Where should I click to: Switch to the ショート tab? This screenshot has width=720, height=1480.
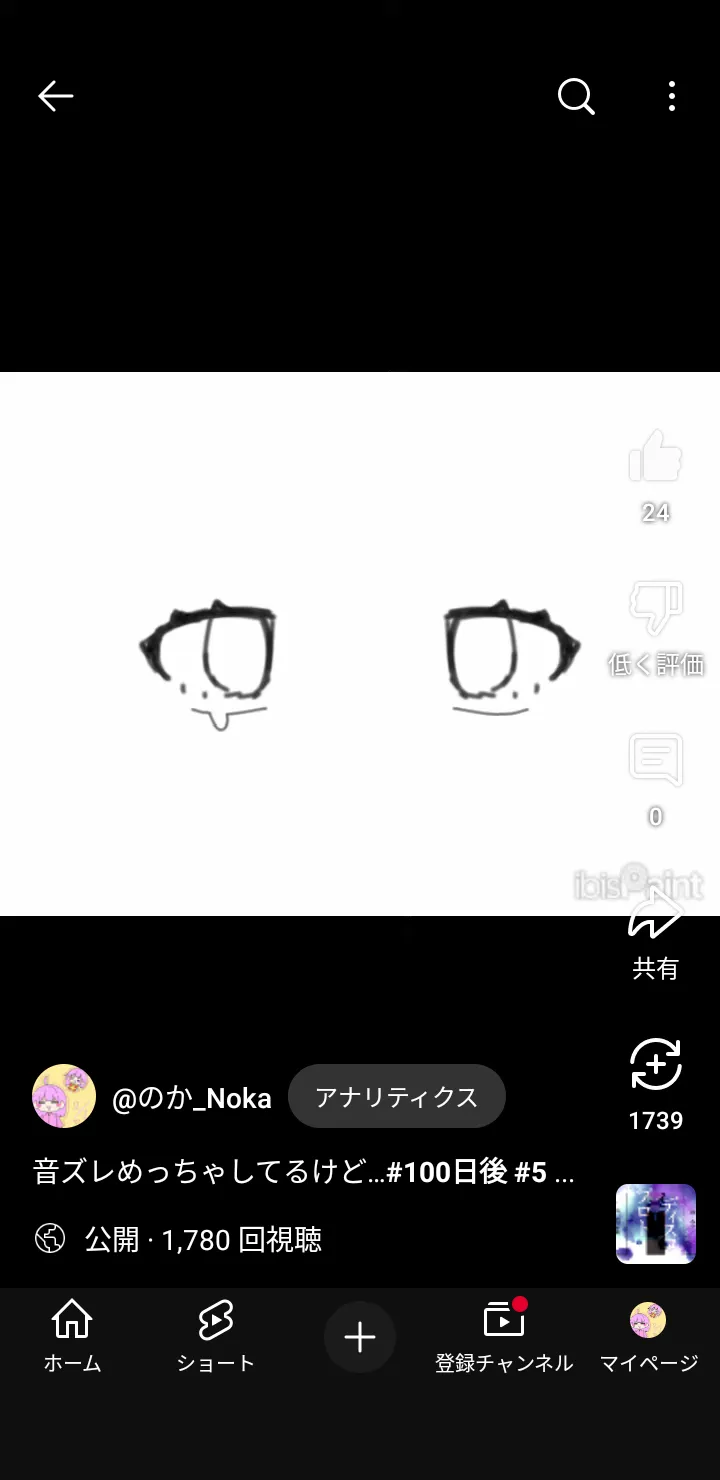216,1336
